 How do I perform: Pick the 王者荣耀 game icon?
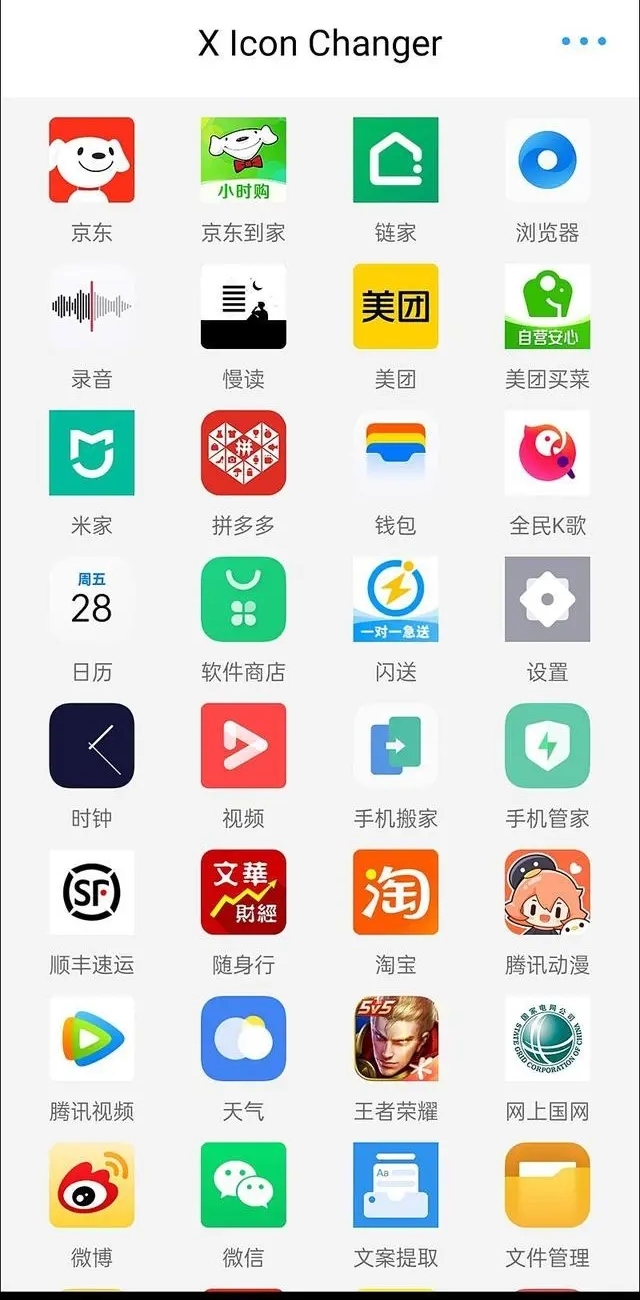396,1038
